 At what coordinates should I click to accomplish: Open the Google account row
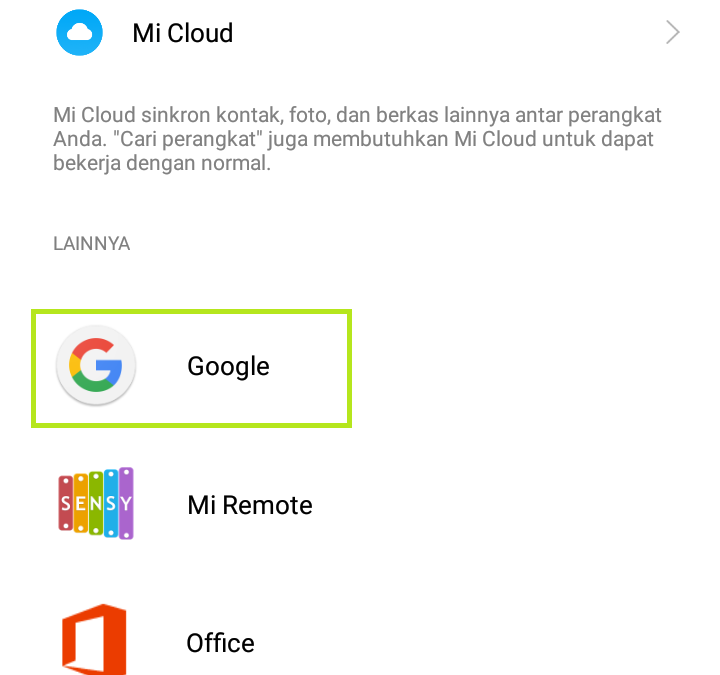[x=360, y=367]
